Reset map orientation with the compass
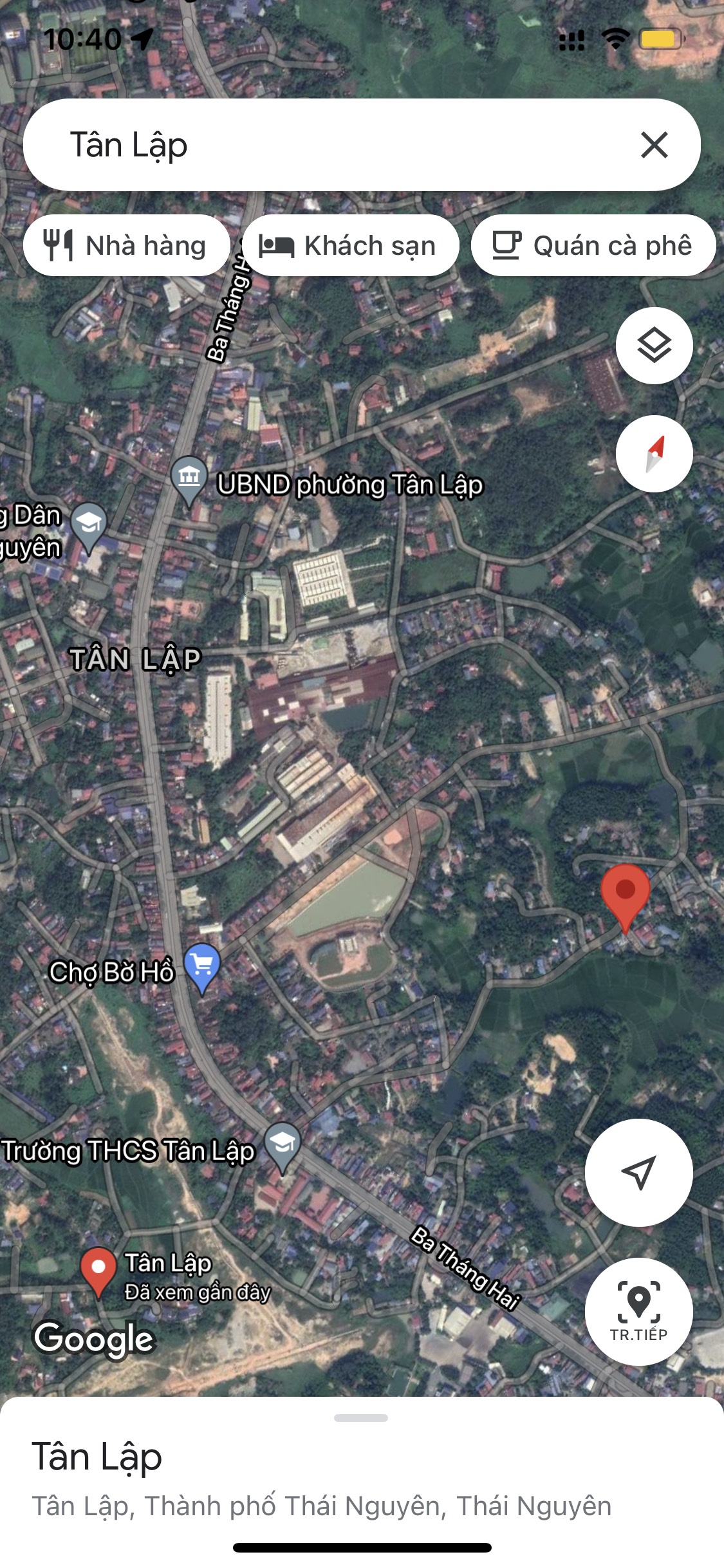The width and height of the screenshot is (724, 1568). click(x=654, y=454)
